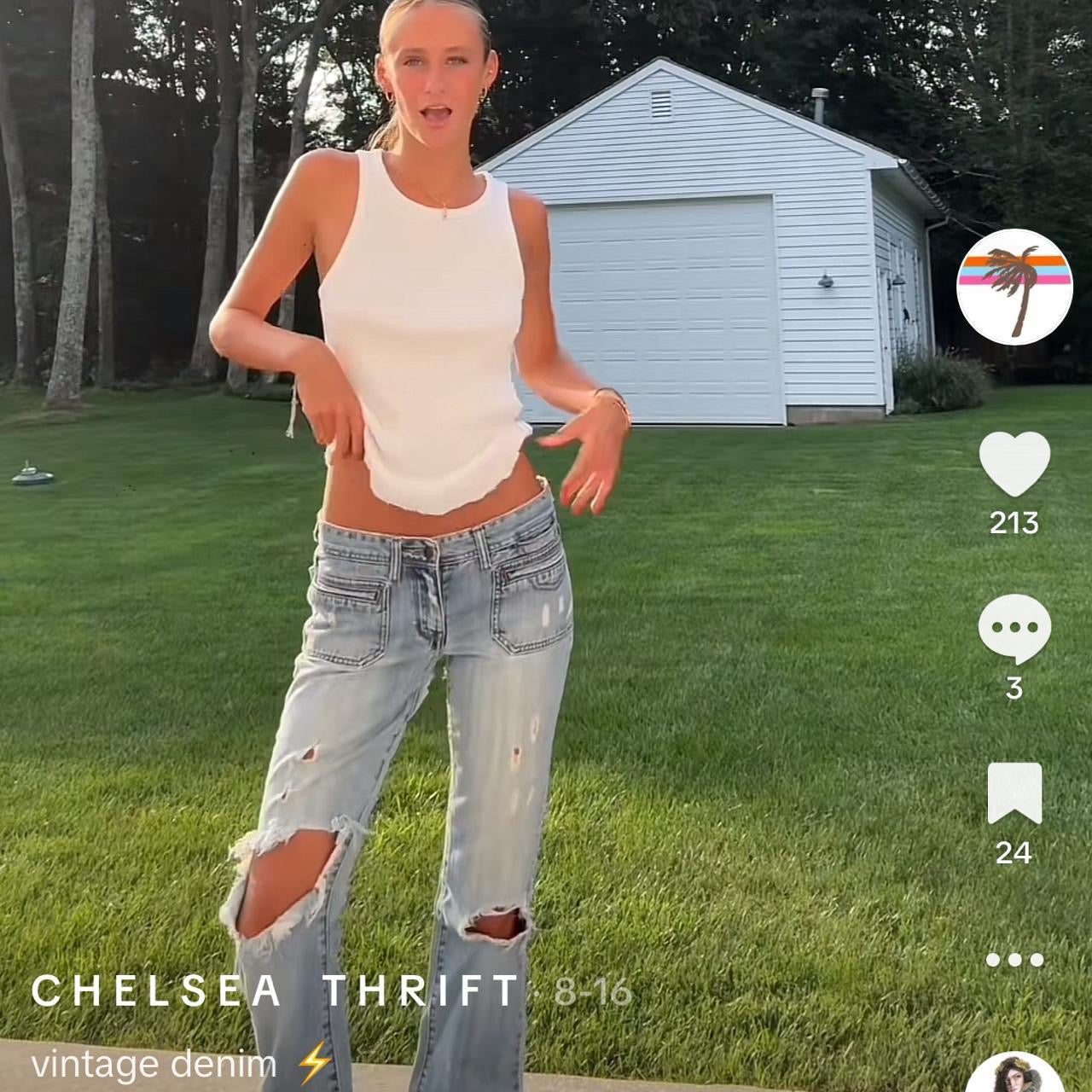This screenshot has width=1092, height=1092.
Task: Like this video with the heart
Action: click(x=1014, y=464)
